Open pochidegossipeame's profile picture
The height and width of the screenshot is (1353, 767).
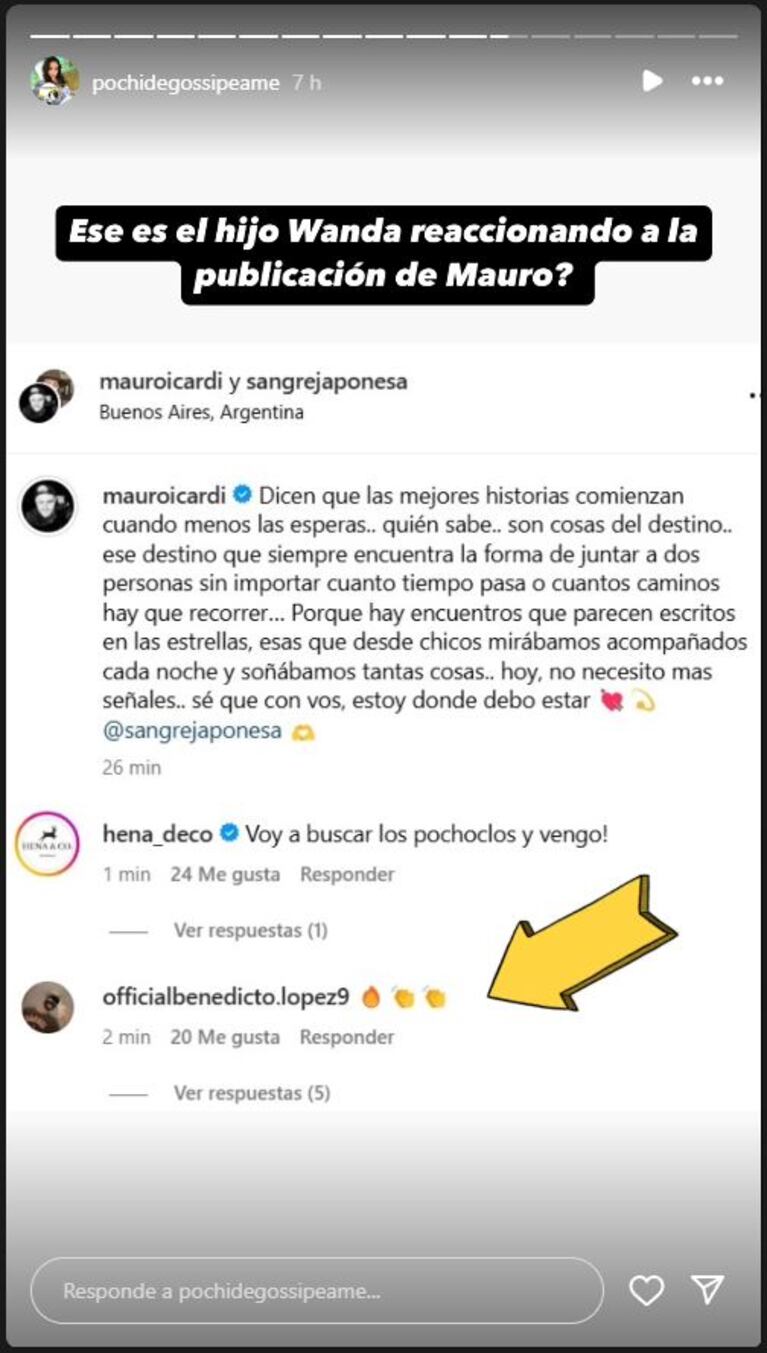[54, 82]
